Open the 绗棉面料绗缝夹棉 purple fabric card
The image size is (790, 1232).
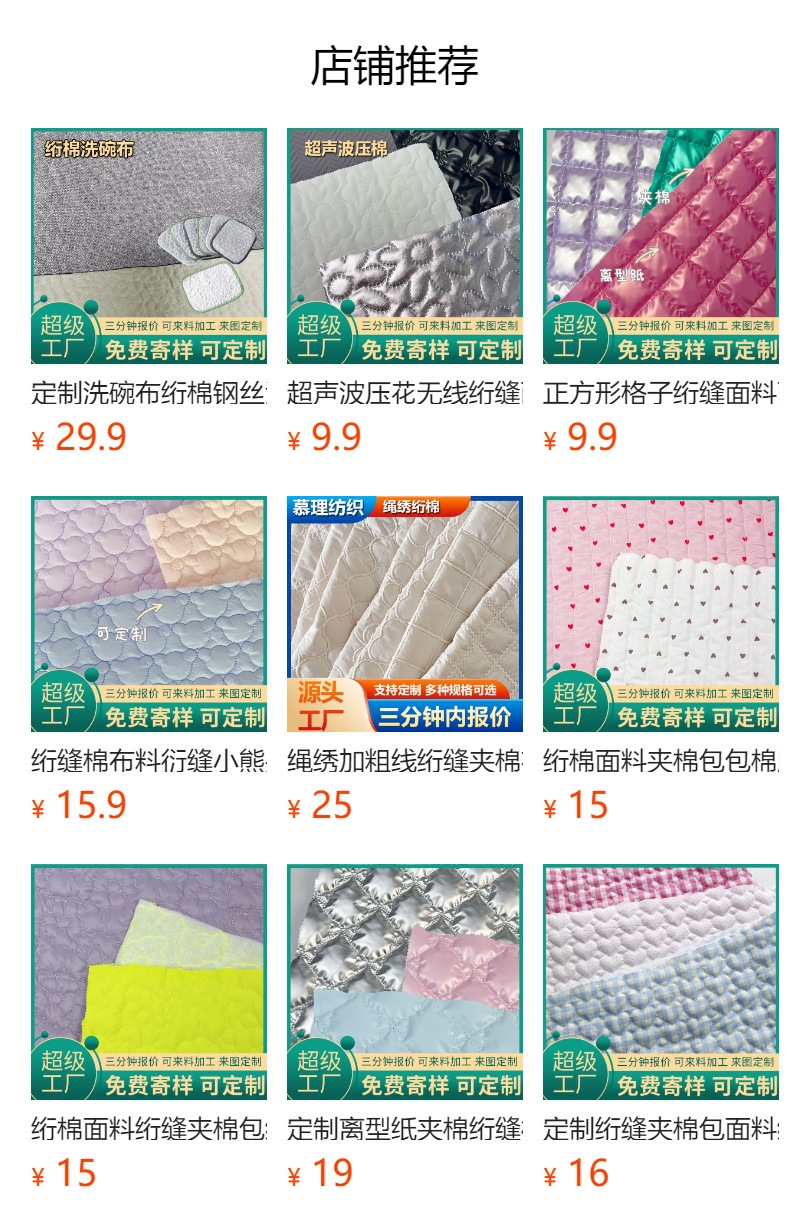coord(149,982)
